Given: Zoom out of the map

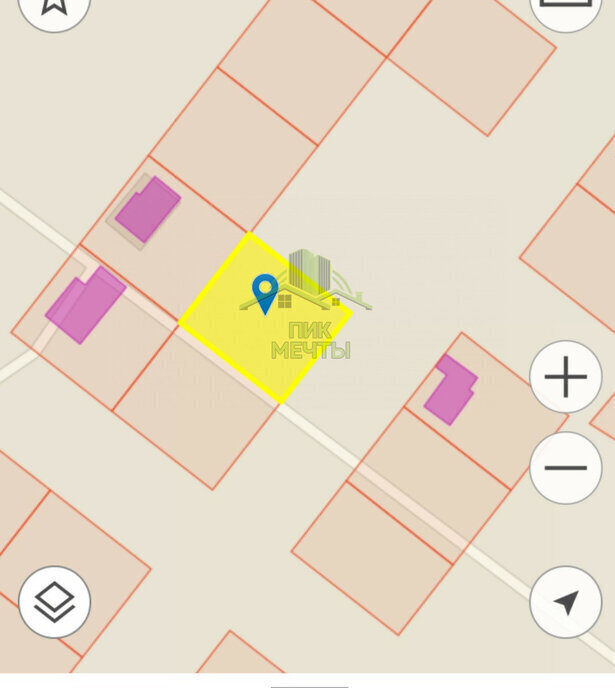Looking at the screenshot, I should [565, 467].
